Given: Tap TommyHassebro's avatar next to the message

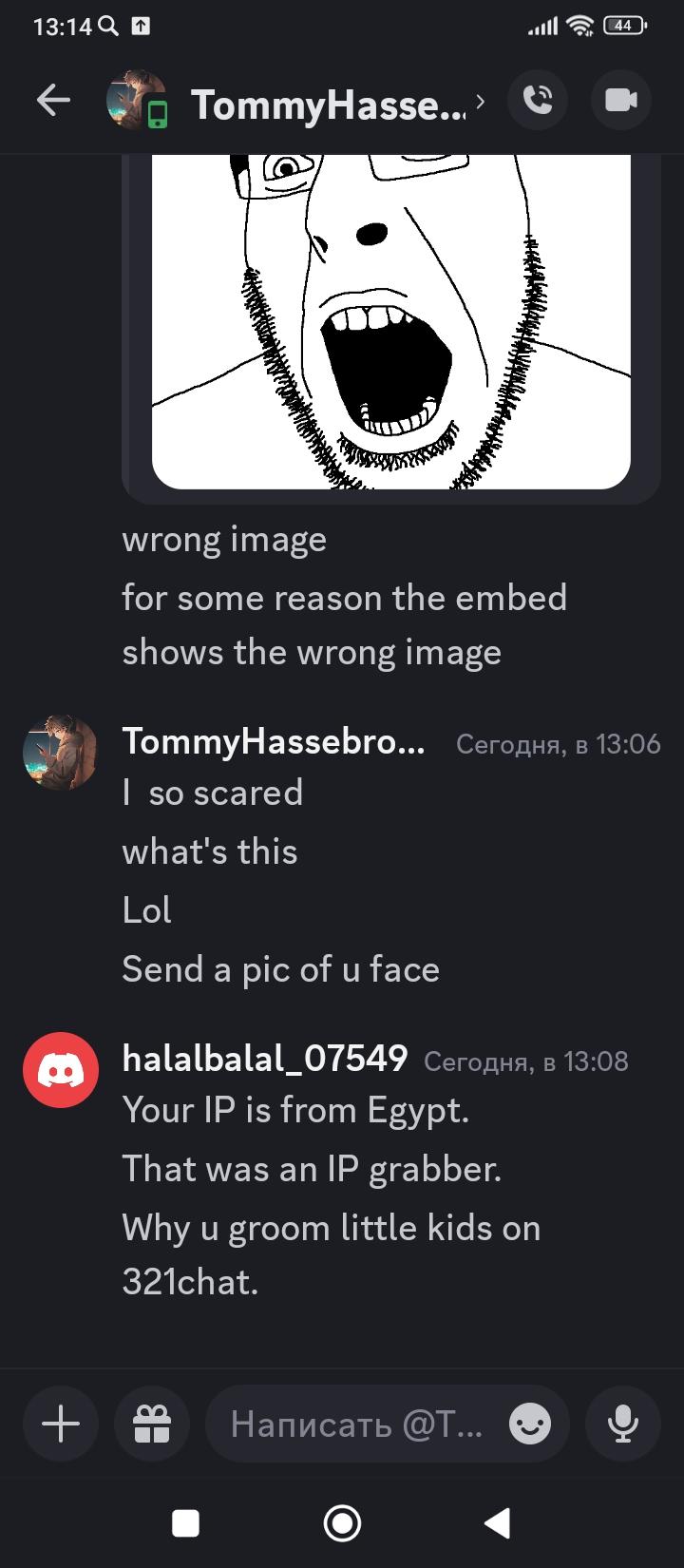Looking at the screenshot, I should tap(60, 754).
